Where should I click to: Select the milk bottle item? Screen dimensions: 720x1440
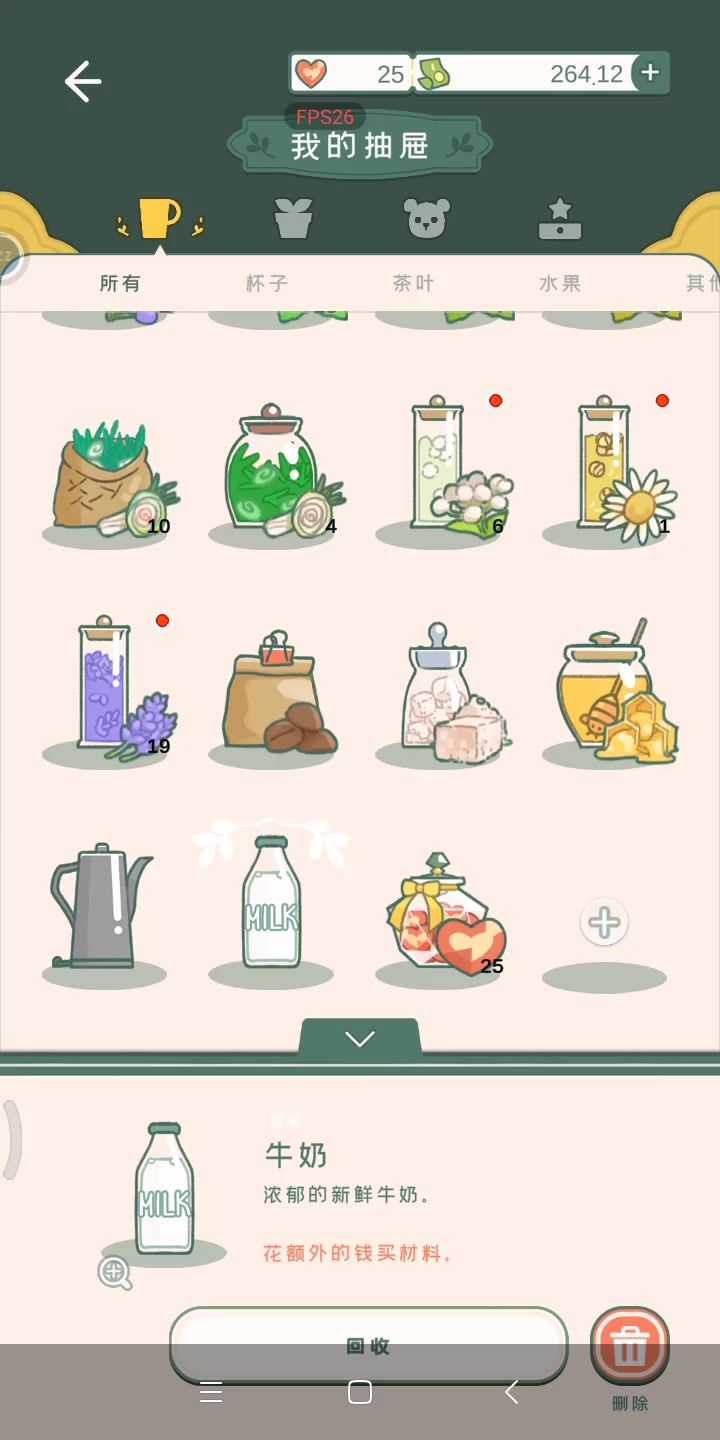(x=271, y=905)
